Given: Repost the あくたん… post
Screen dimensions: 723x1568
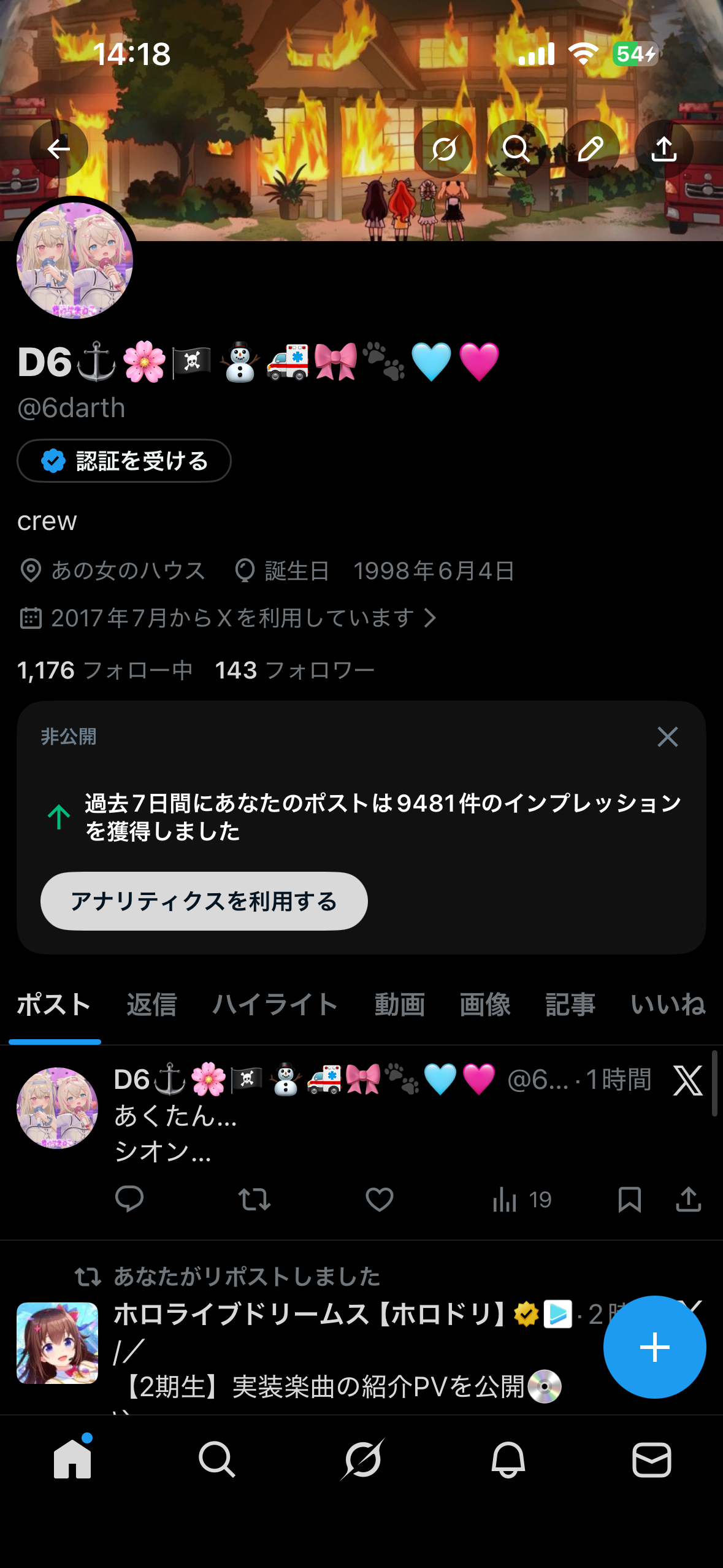Looking at the screenshot, I should coord(254,1199).
